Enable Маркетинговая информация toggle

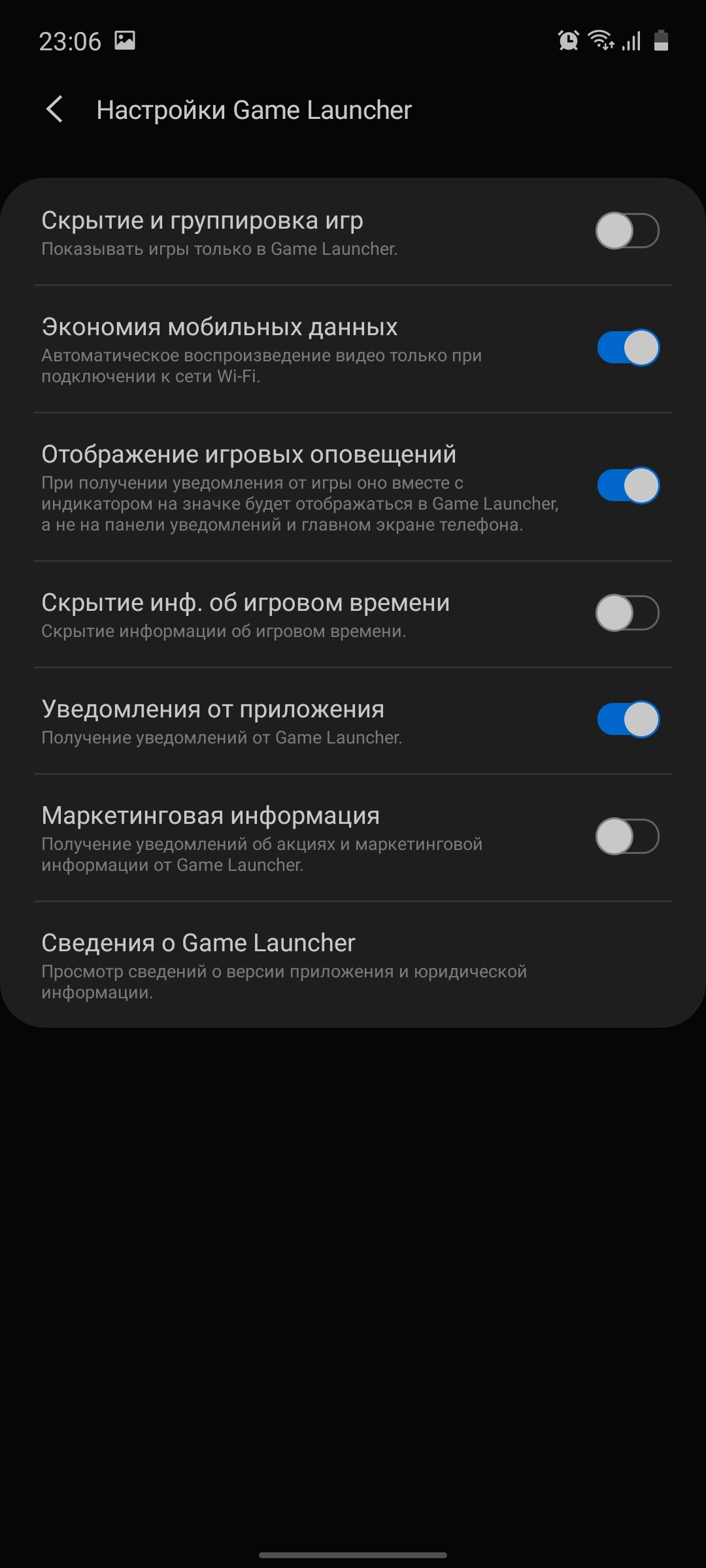627,836
